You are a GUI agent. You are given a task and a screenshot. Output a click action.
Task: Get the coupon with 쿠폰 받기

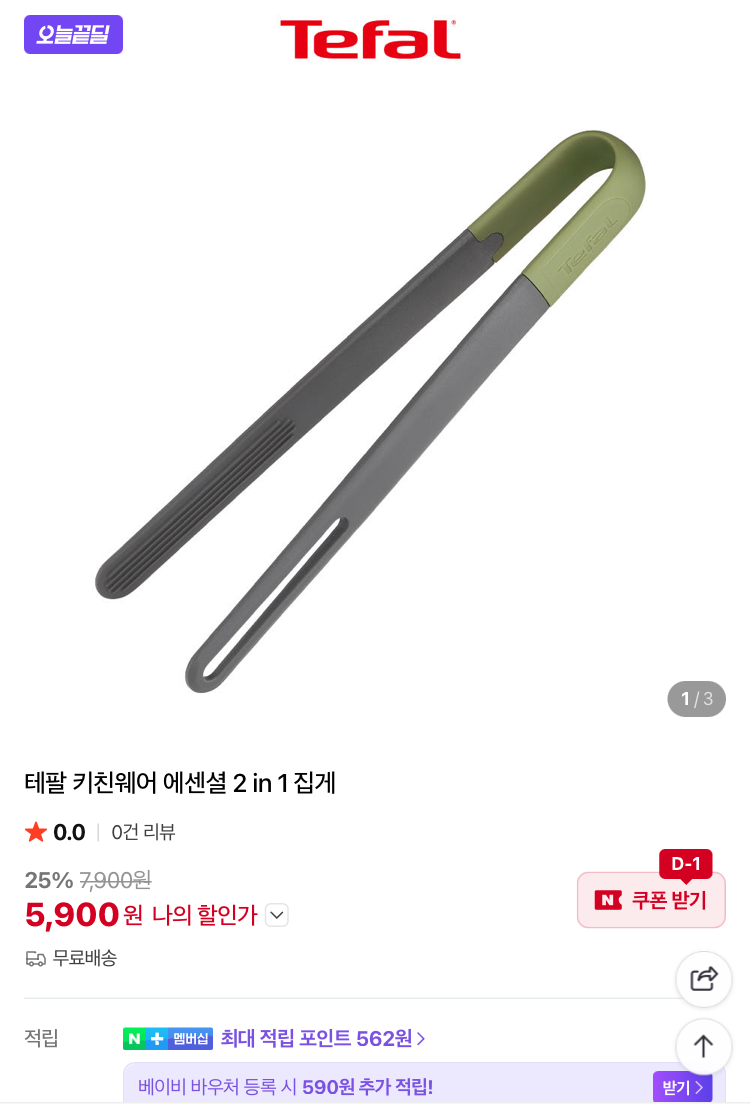pyautogui.click(x=651, y=900)
